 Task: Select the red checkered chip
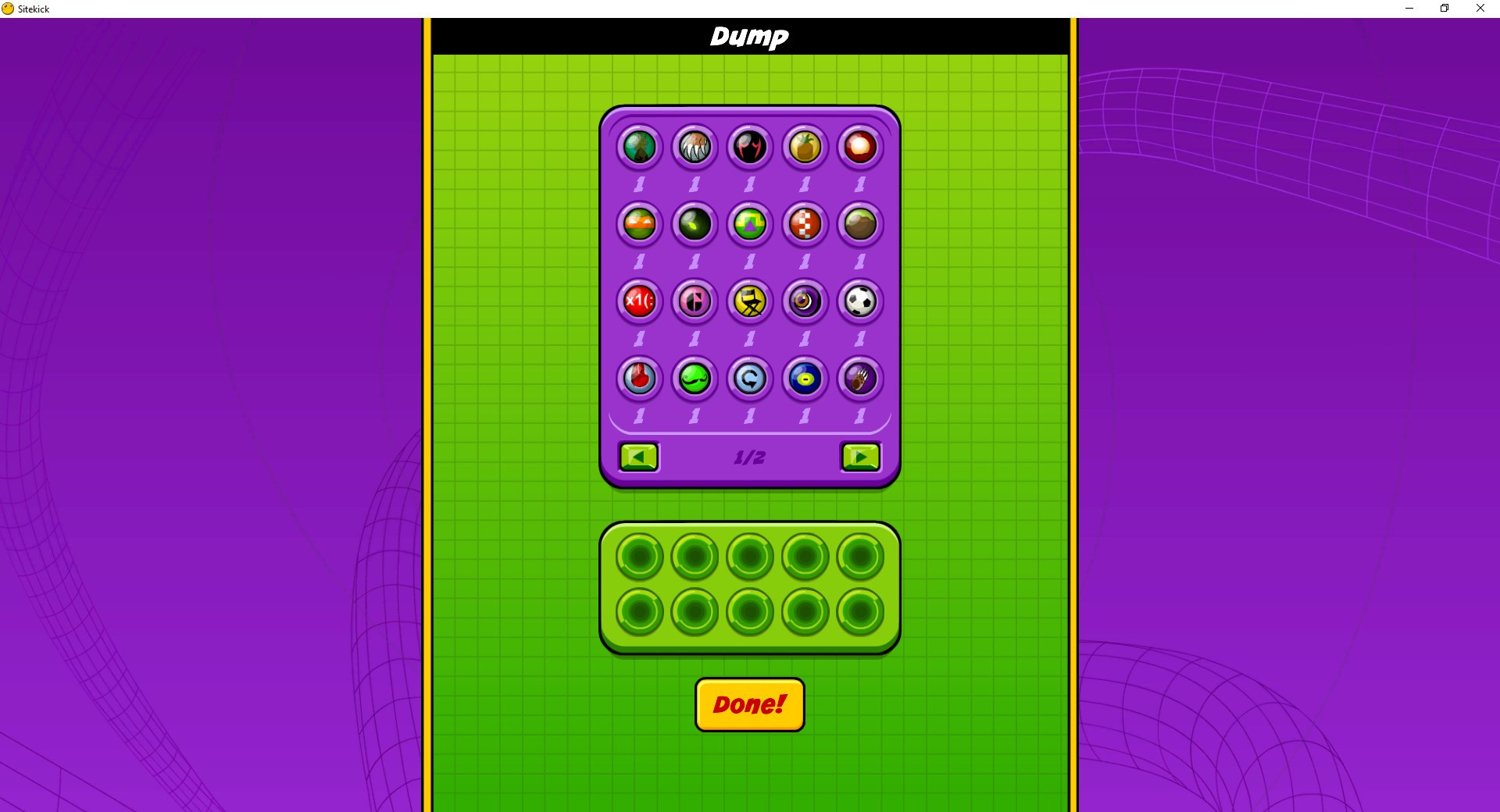tap(805, 224)
